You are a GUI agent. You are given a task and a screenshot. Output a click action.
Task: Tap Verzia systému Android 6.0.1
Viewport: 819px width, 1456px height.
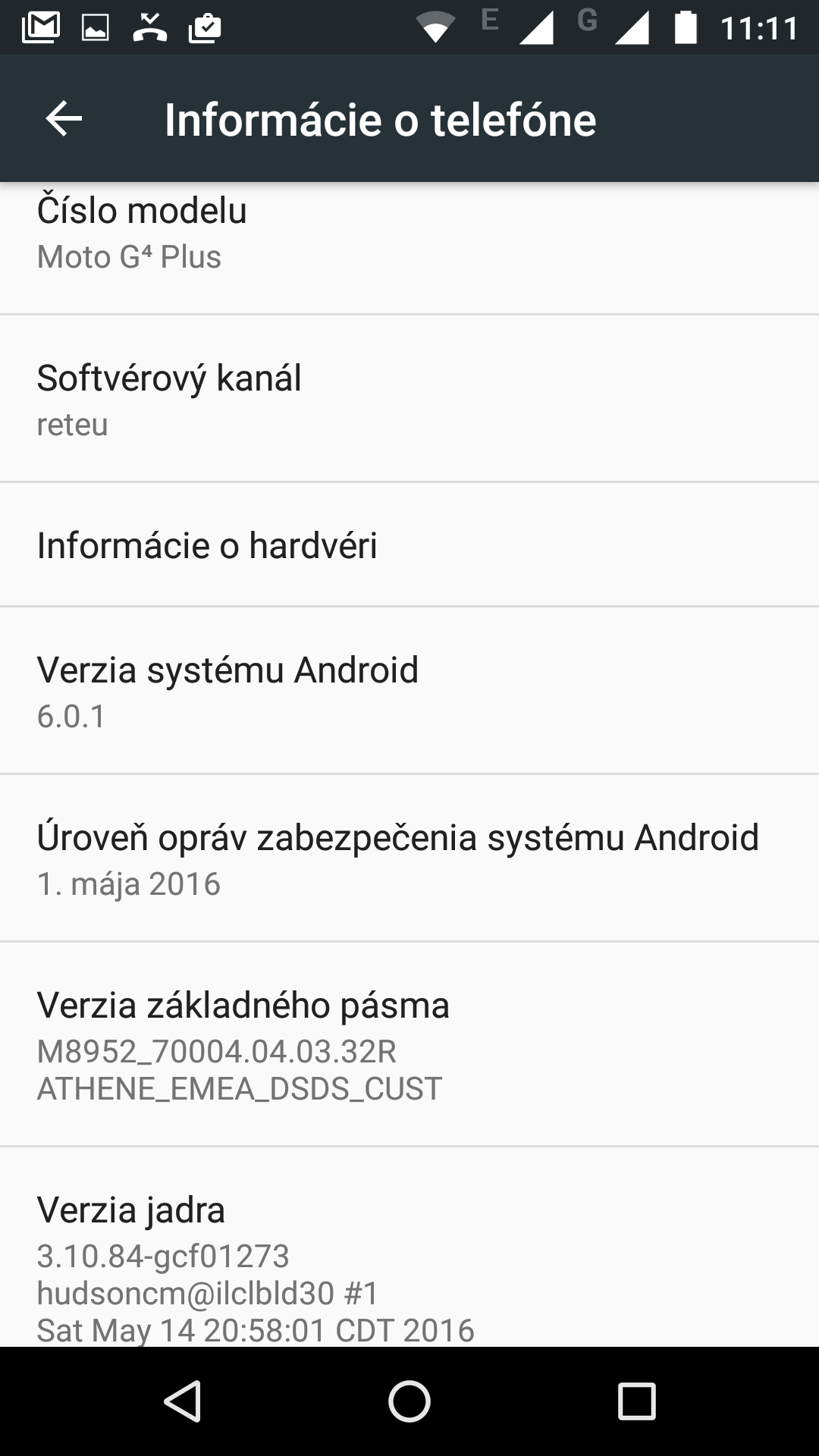[409, 691]
